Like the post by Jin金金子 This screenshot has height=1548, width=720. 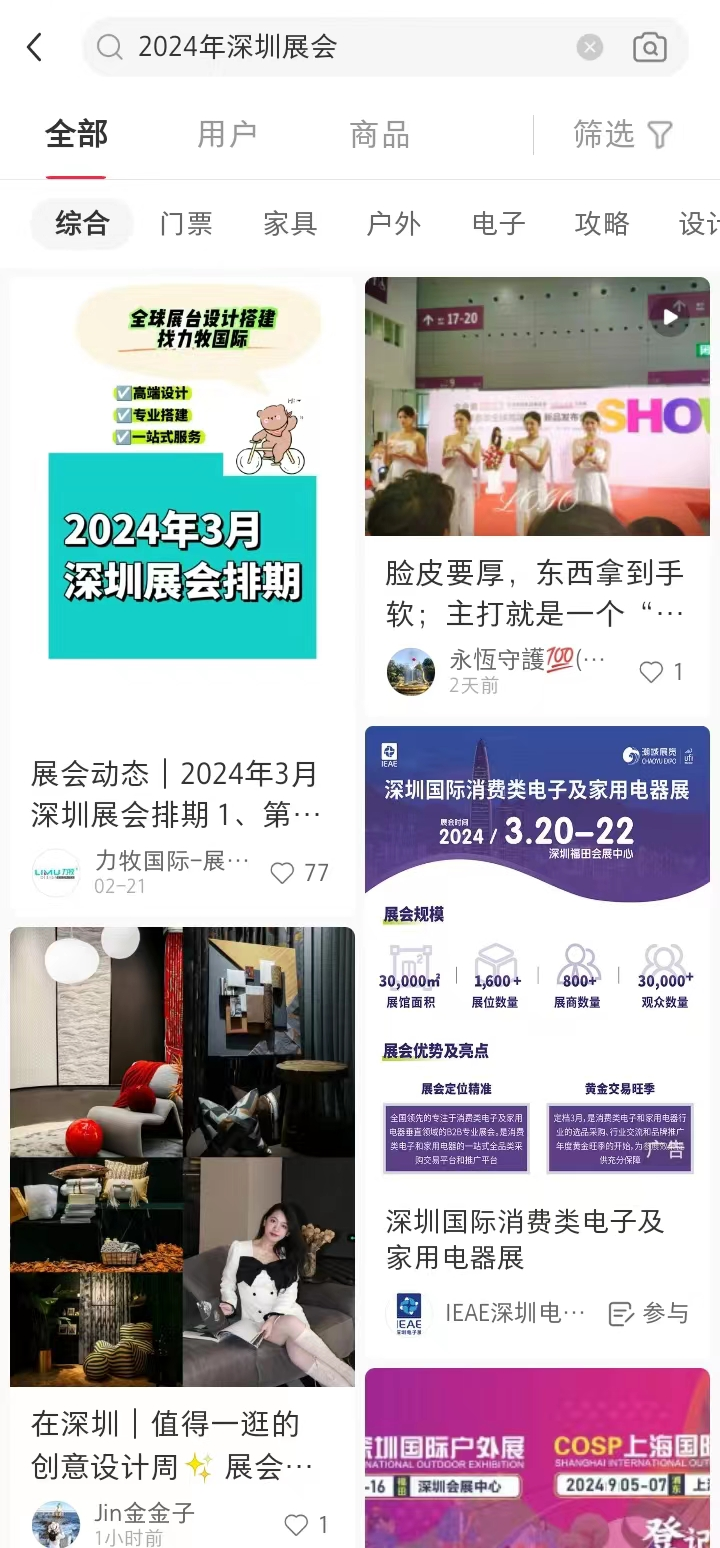pyautogui.click(x=296, y=1525)
